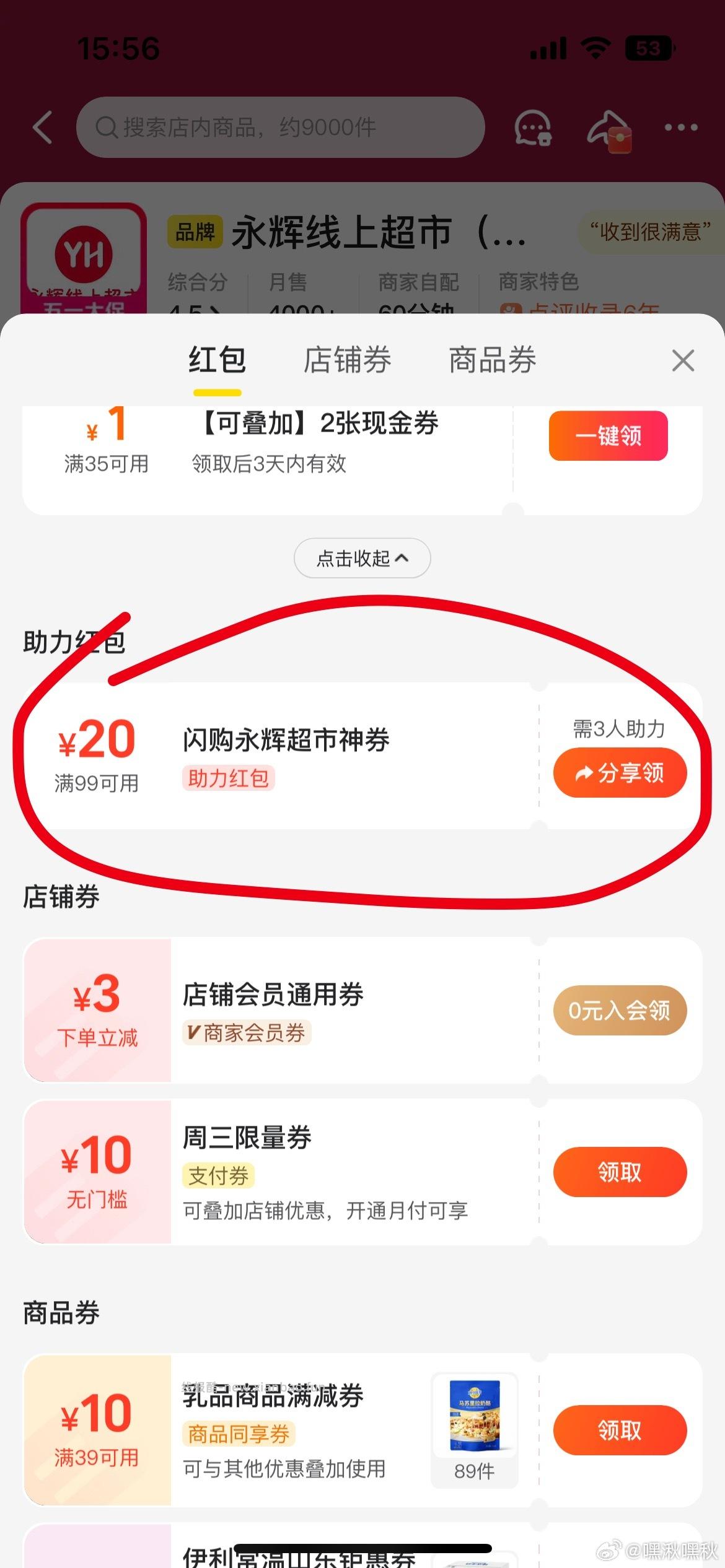725x1568 pixels.
Task: Open the three-dot more menu
Action: 680,127
